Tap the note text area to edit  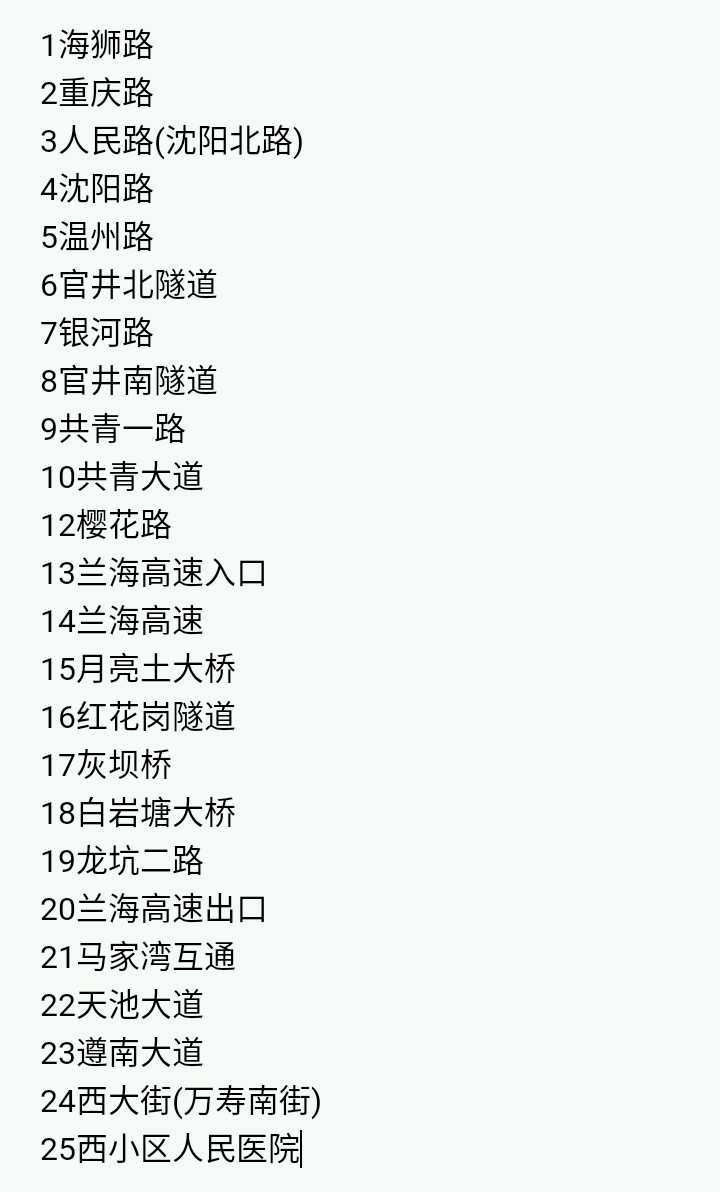click(x=360, y=596)
